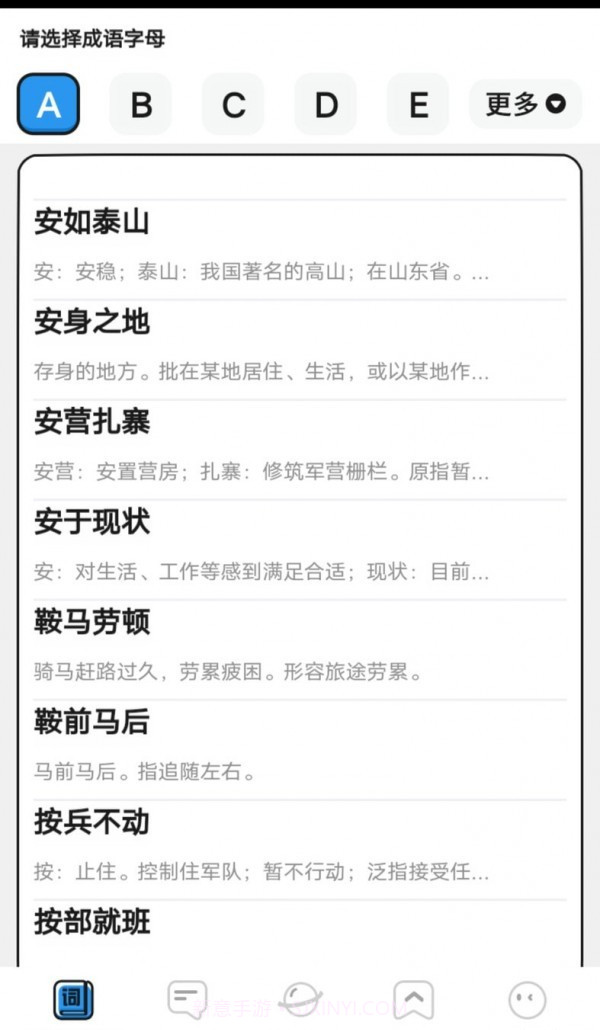Switch to the chat bubble tab
The width and height of the screenshot is (600, 1030).
coord(187,998)
